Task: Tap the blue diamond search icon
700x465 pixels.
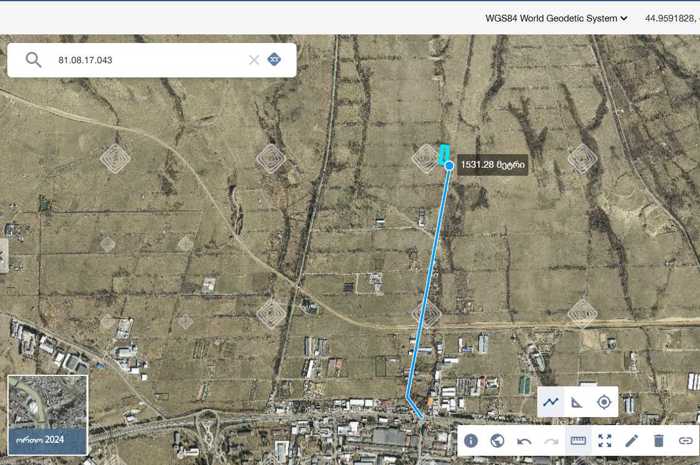Action: (x=274, y=60)
